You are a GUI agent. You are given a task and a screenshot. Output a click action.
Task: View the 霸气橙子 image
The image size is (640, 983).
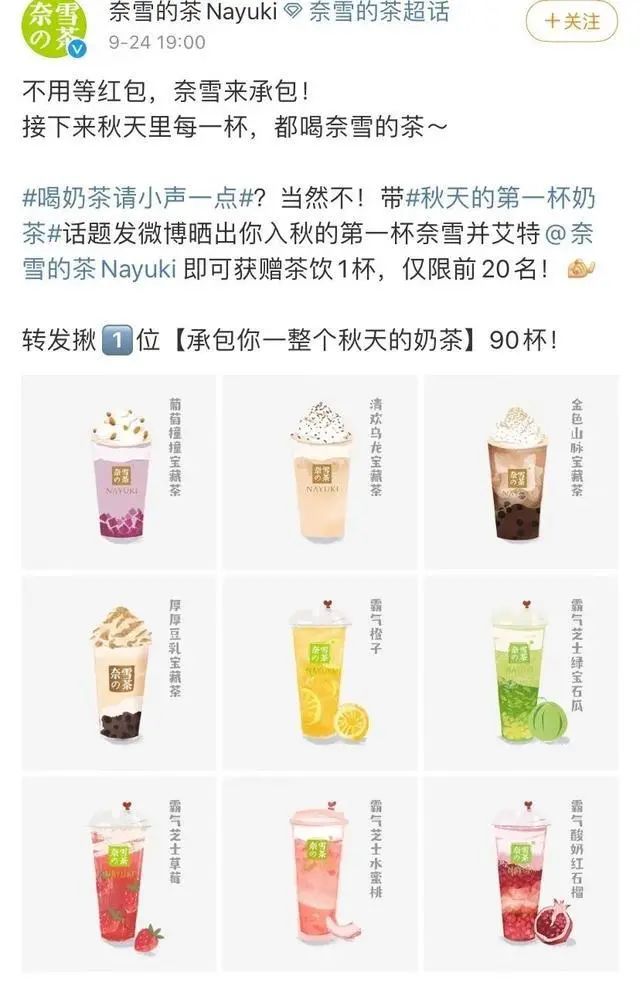[320, 673]
